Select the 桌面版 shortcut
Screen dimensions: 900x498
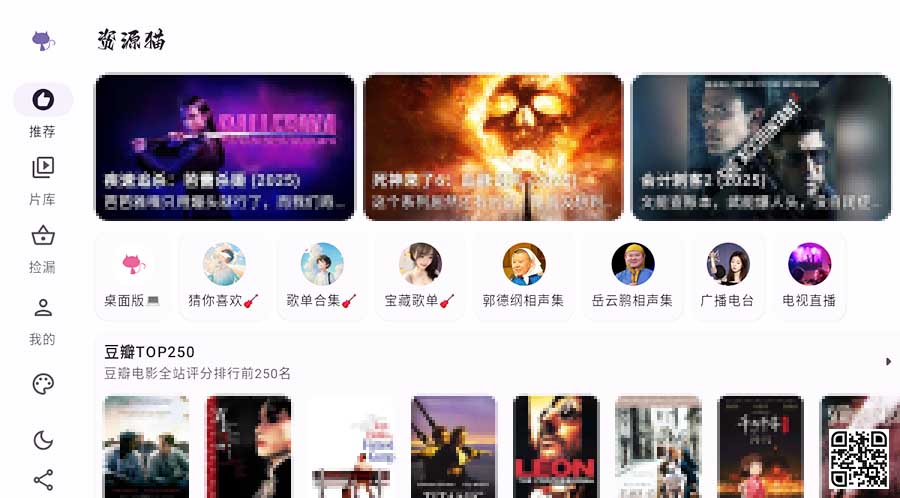coord(133,277)
